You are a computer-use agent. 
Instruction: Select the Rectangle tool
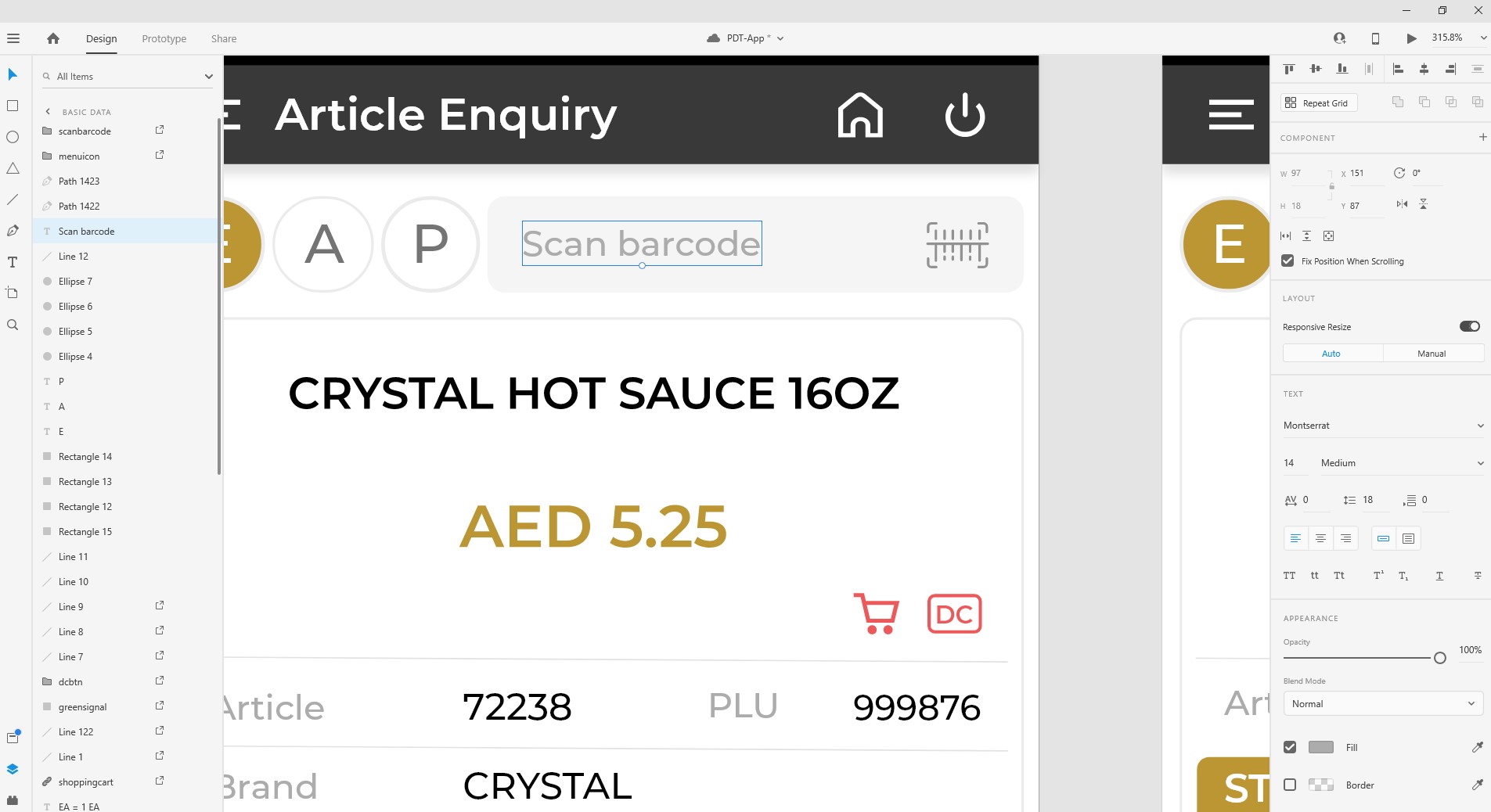13,106
